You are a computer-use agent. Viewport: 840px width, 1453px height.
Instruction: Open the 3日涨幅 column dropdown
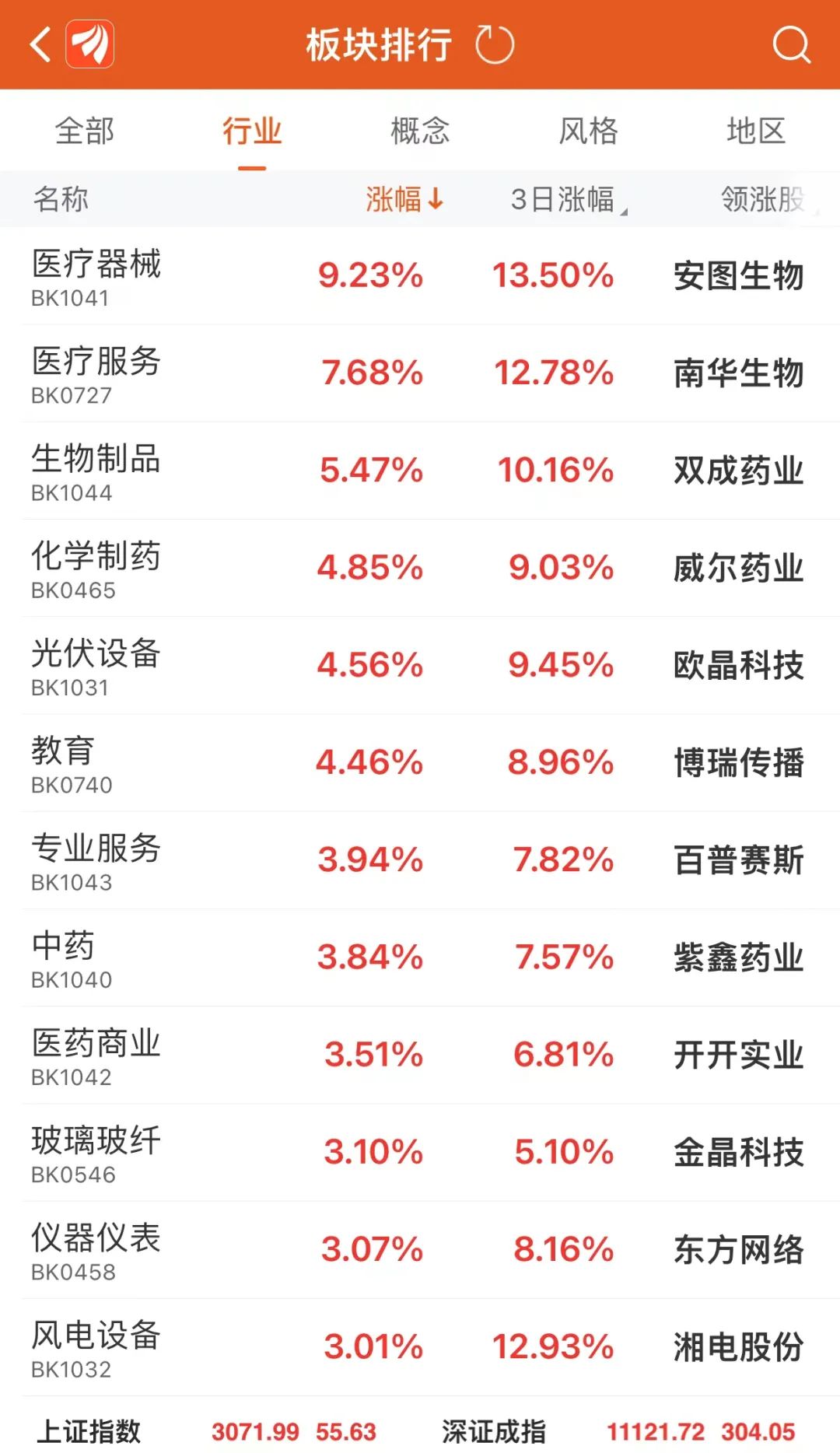click(x=569, y=199)
